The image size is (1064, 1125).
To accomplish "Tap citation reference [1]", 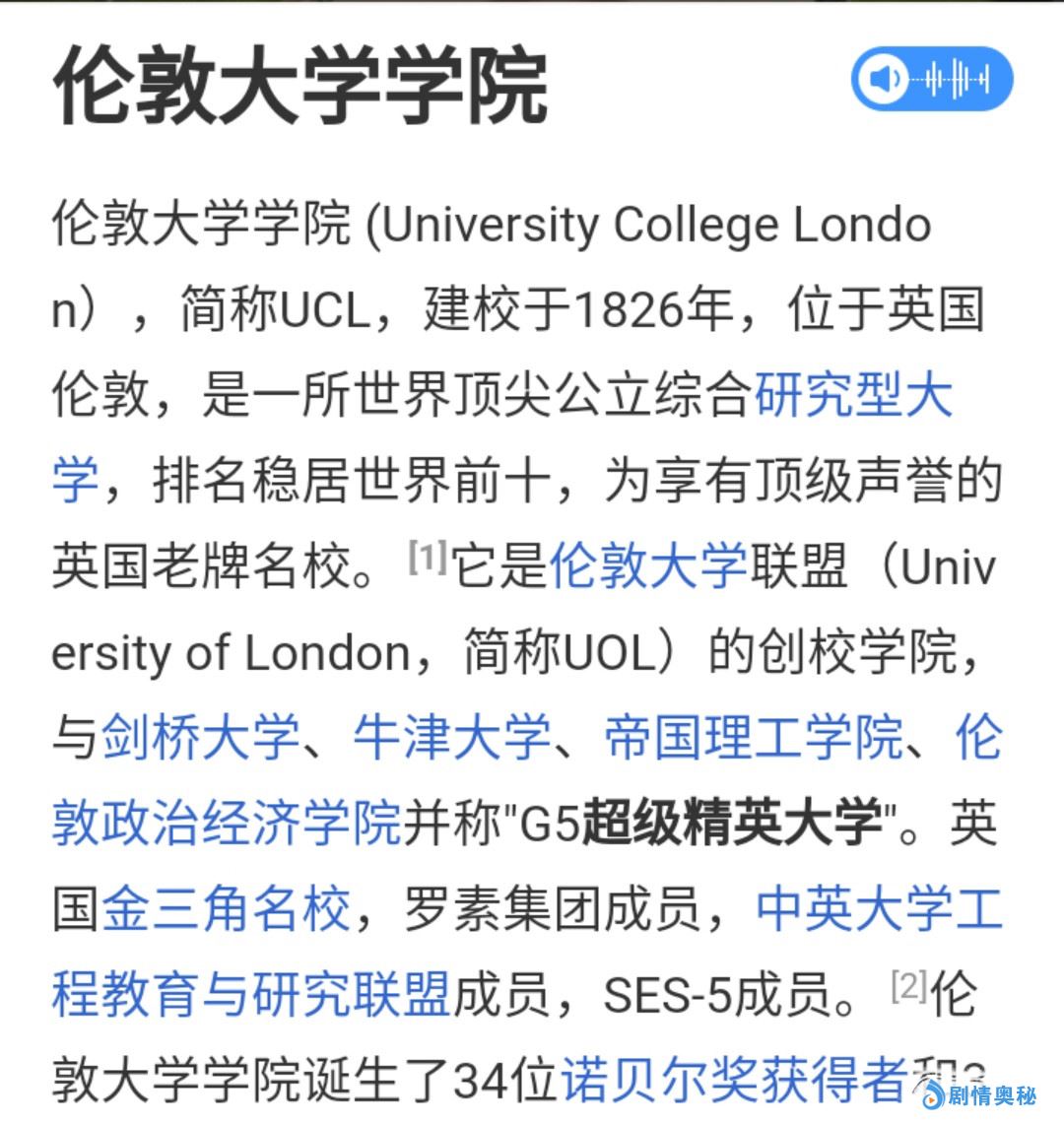I will click(x=428, y=558).
